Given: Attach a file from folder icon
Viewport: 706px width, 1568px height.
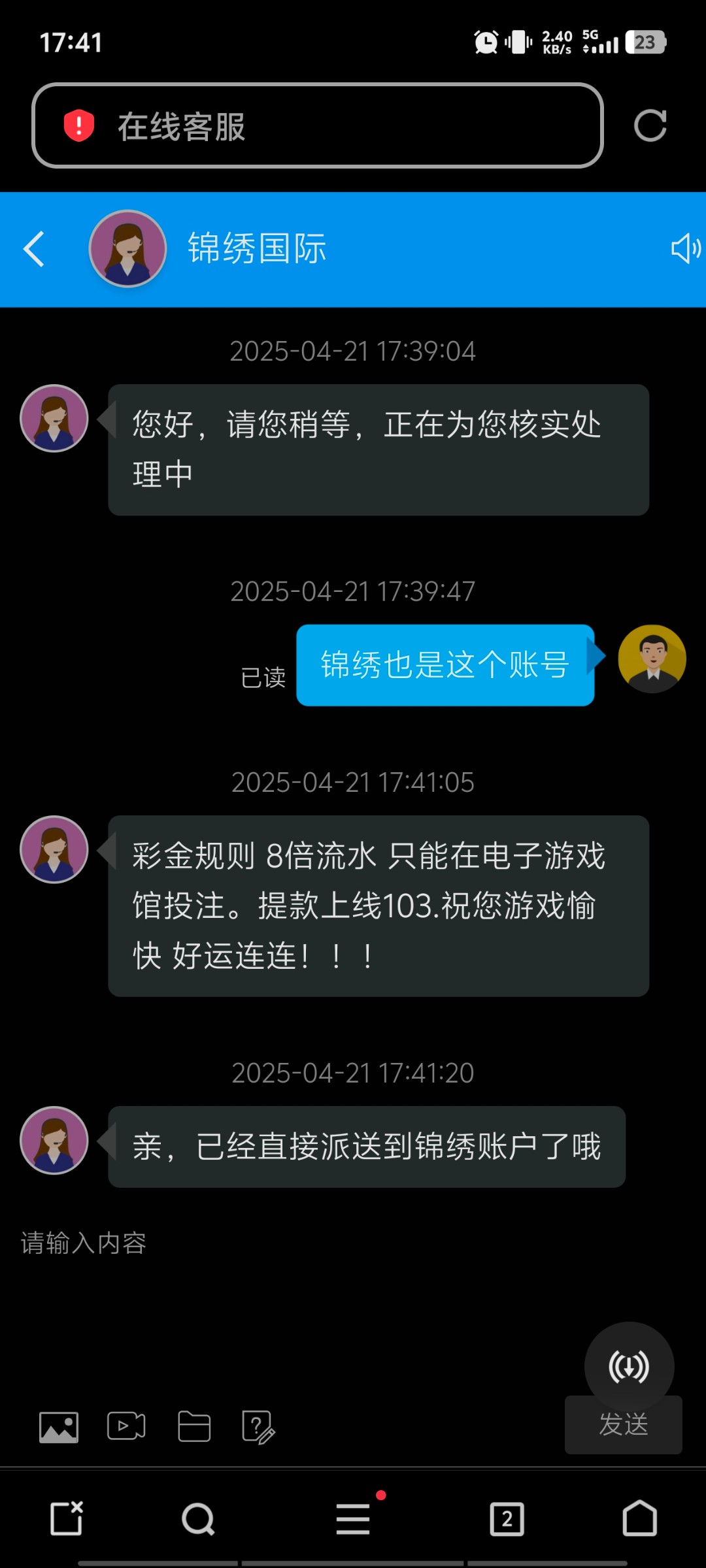Looking at the screenshot, I should pyautogui.click(x=194, y=1426).
